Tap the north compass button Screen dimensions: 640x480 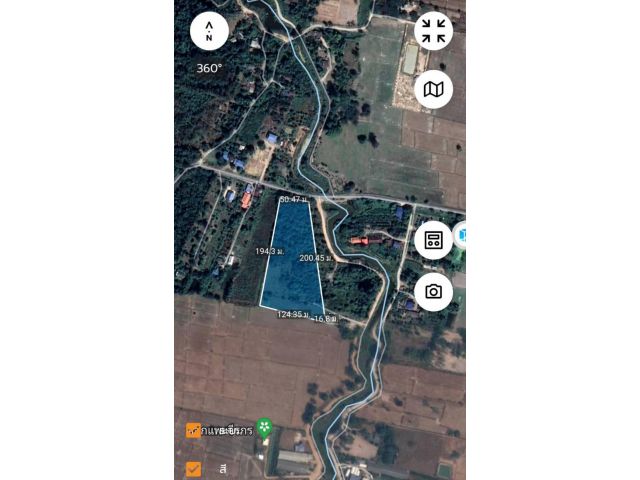209,31
